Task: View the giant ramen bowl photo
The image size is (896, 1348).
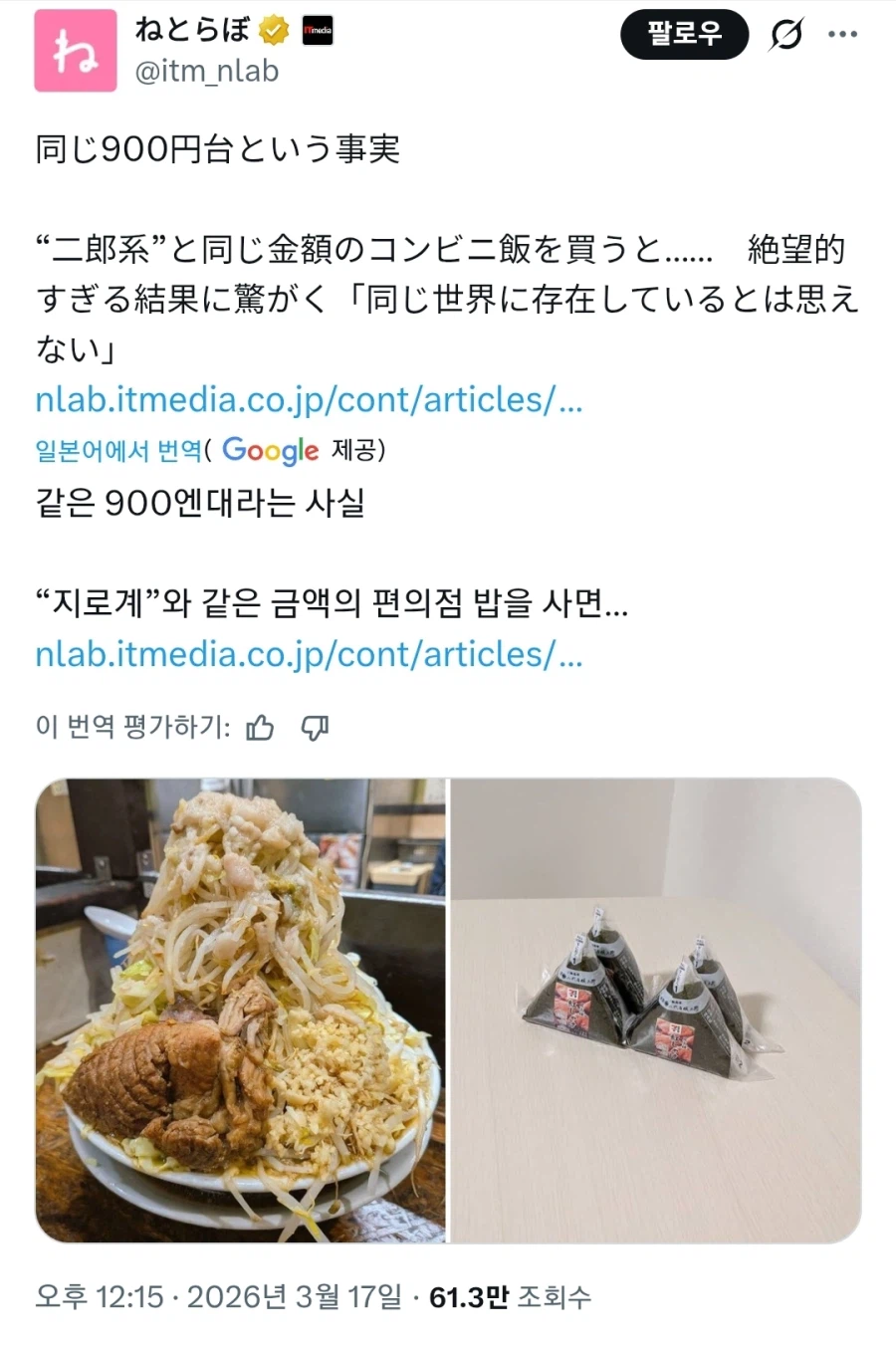Action: coord(242,1011)
